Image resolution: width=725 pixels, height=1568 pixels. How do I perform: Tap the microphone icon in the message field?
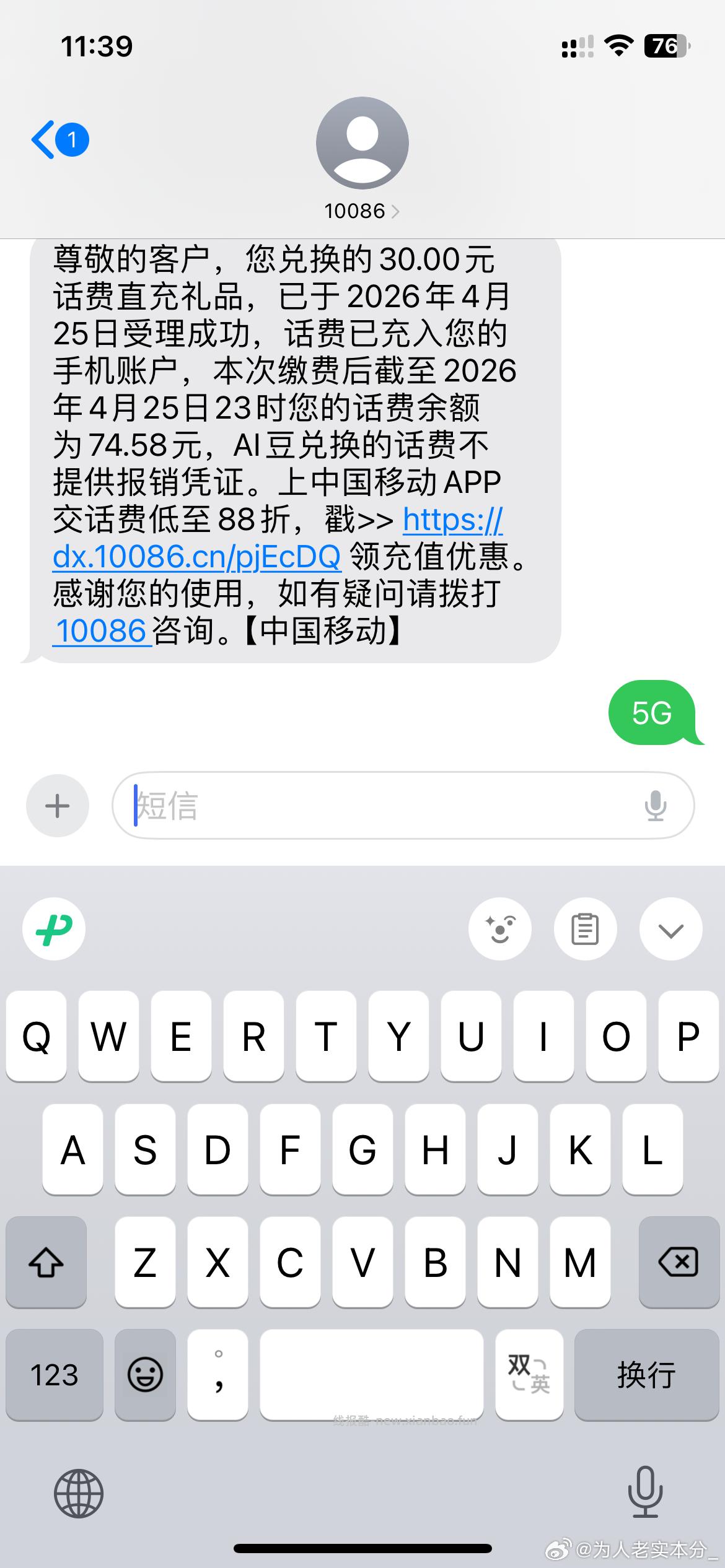coord(654,805)
